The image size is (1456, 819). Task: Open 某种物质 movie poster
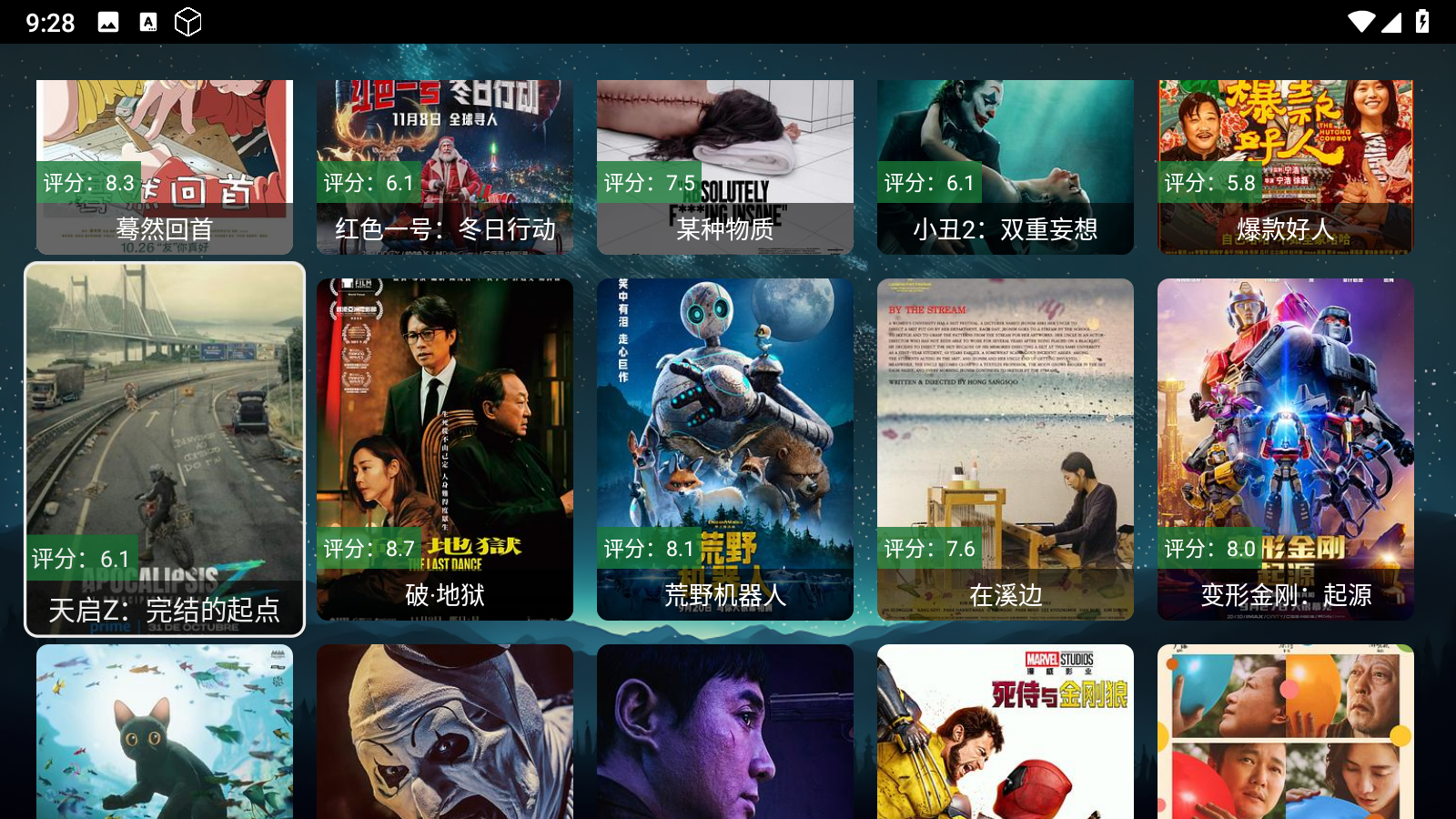[725, 167]
